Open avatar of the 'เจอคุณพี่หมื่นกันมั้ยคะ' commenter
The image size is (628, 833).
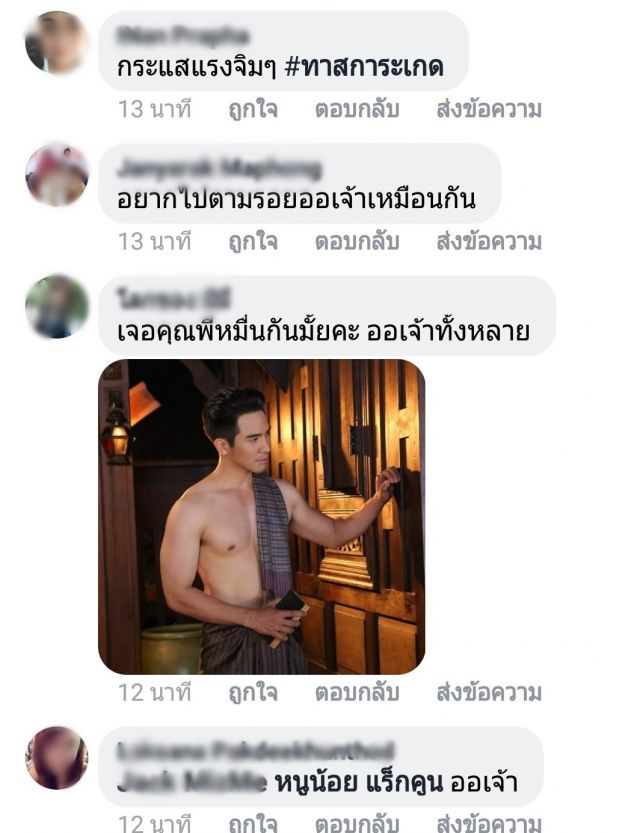[x=56, y=306]
